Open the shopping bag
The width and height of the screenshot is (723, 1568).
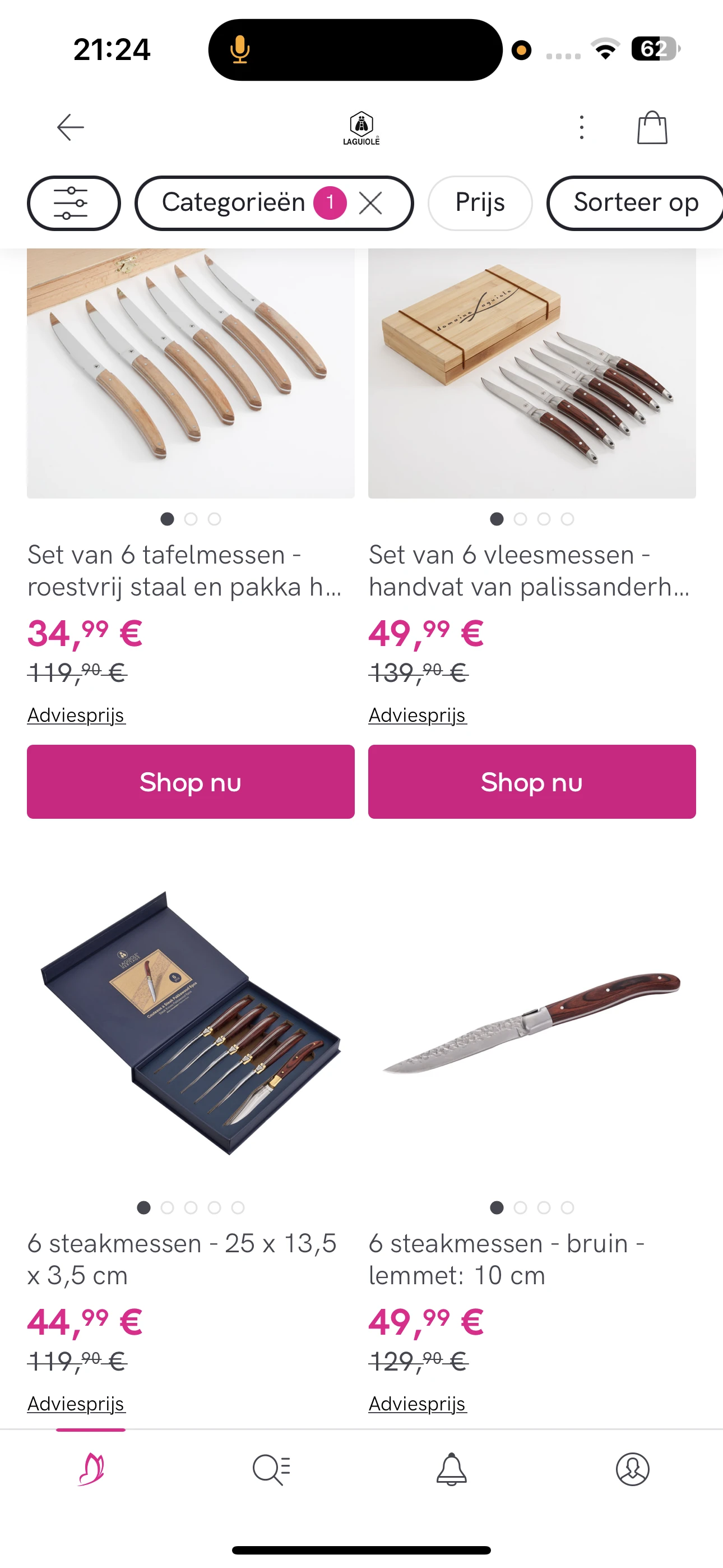(652, 127)
